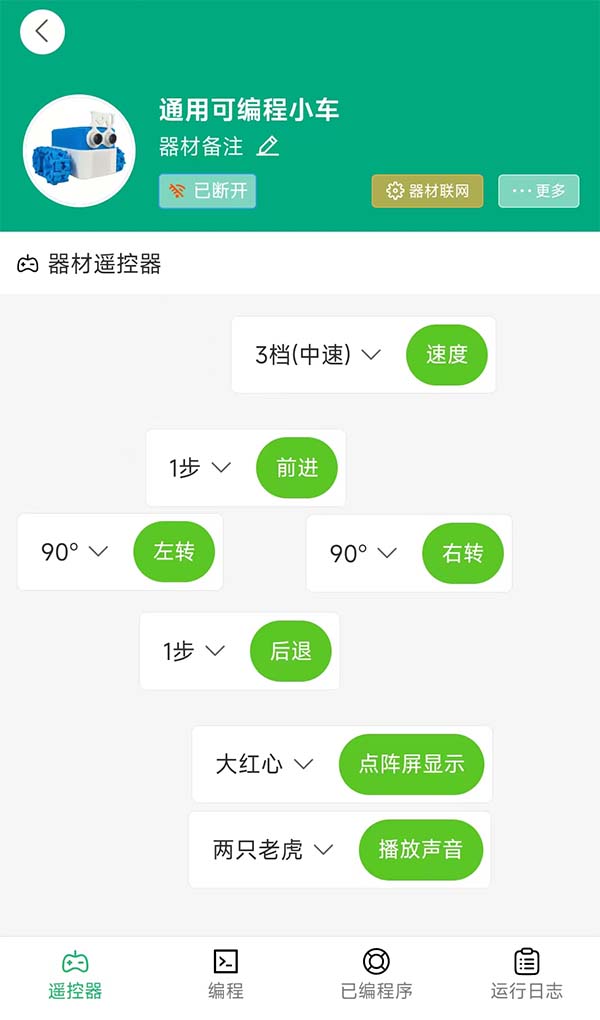Switch to the 编程 tab

[x=225, y=974]
